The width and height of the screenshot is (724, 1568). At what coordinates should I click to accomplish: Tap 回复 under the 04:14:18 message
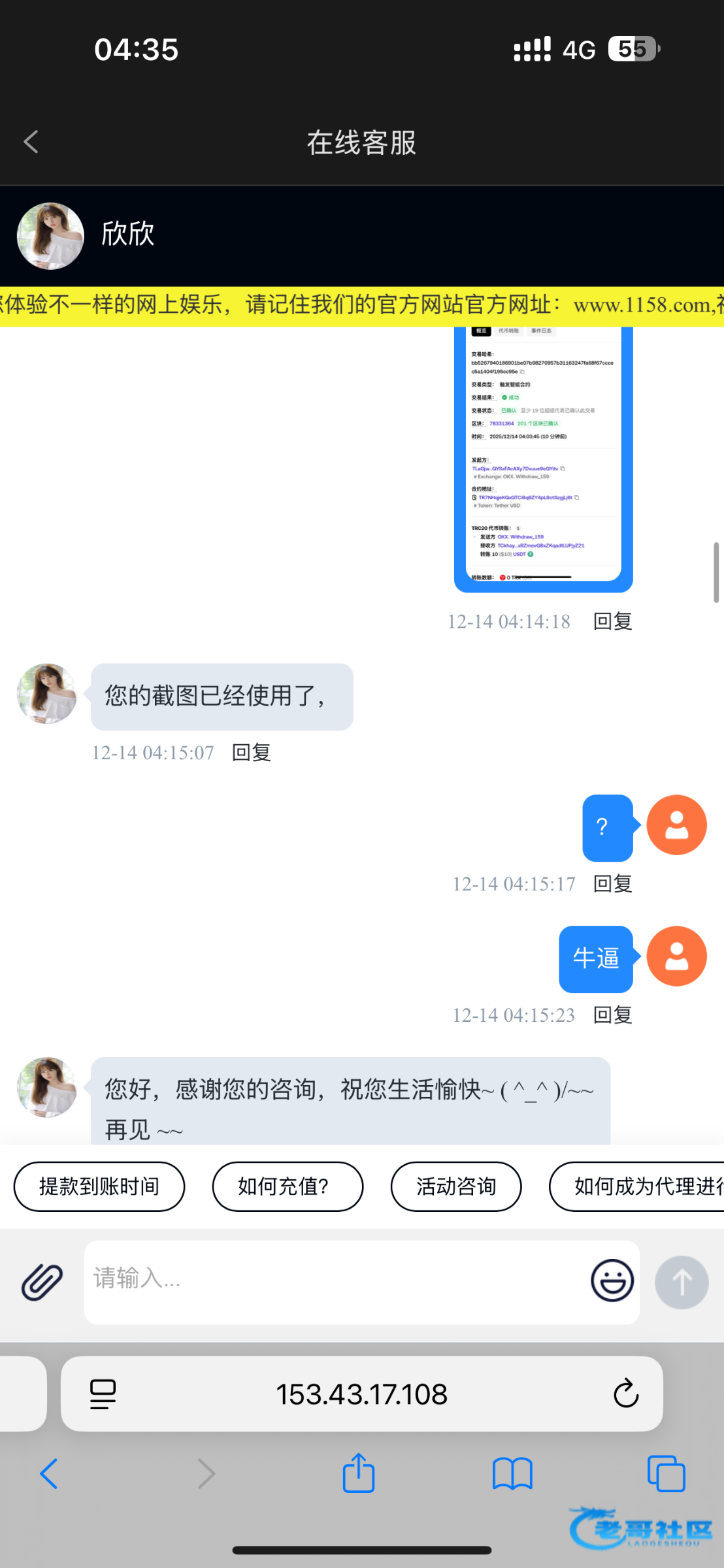[612, 621]
